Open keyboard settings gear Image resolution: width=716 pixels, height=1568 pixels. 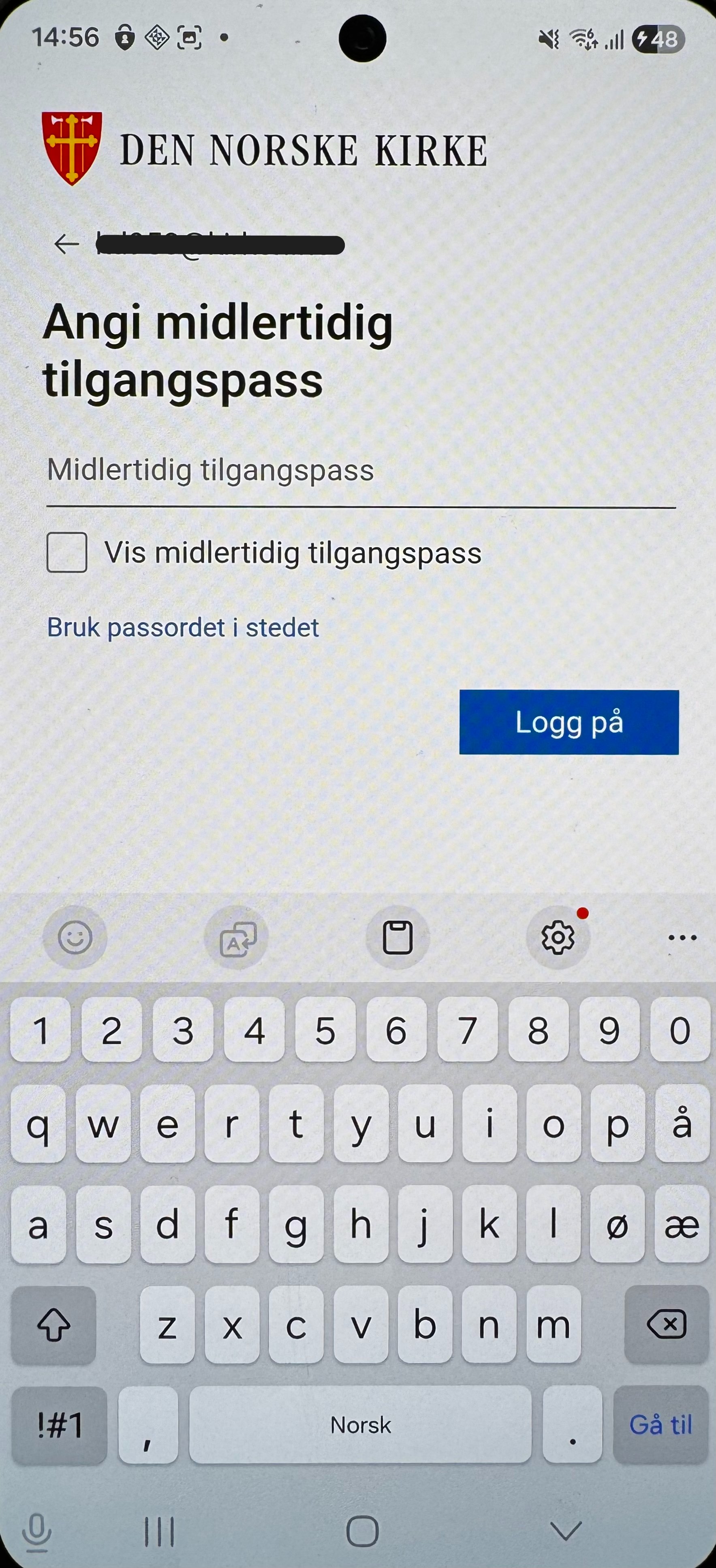click(558, 937)
